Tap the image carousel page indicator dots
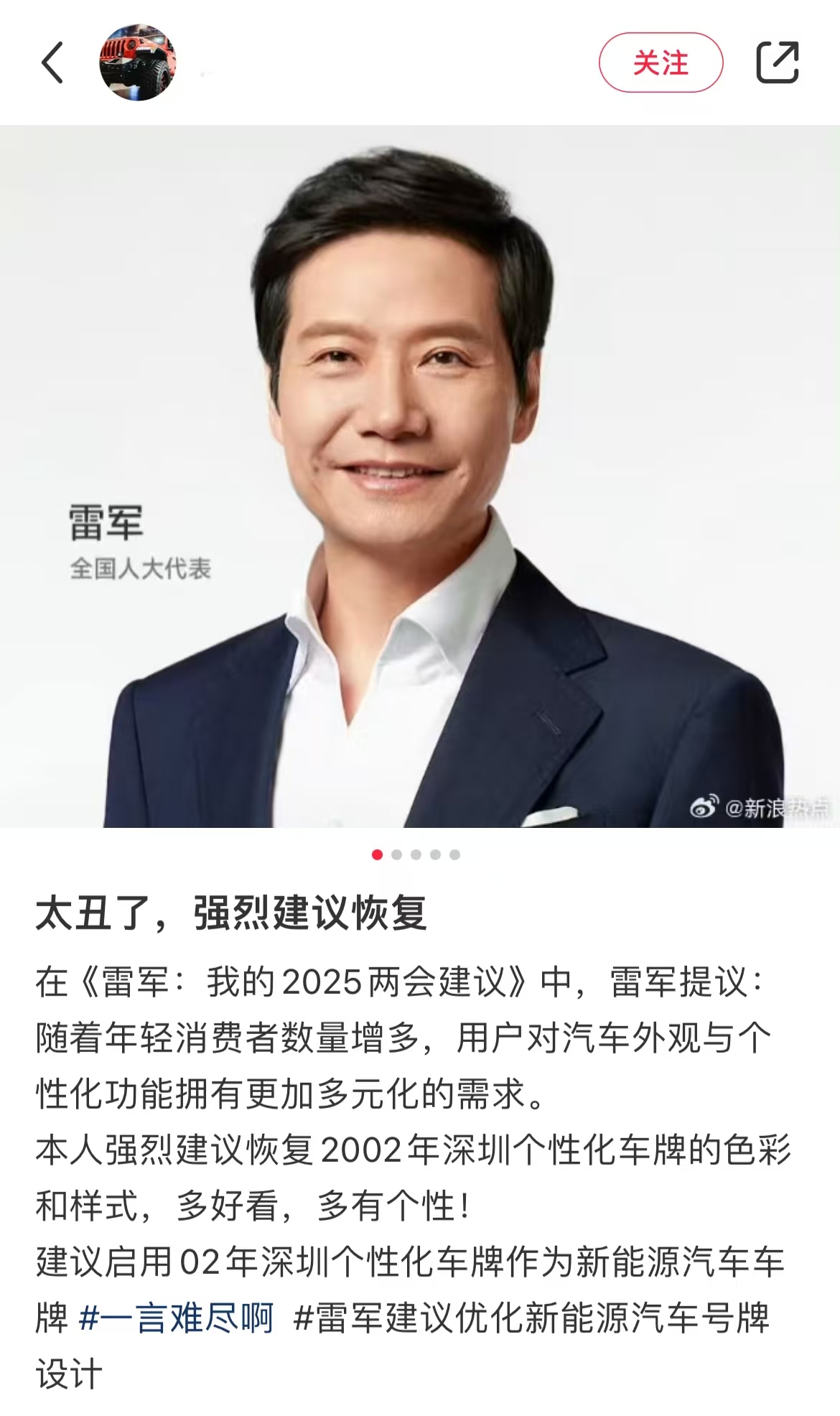This screenshot has height=1416, width=840. [416, 854]
